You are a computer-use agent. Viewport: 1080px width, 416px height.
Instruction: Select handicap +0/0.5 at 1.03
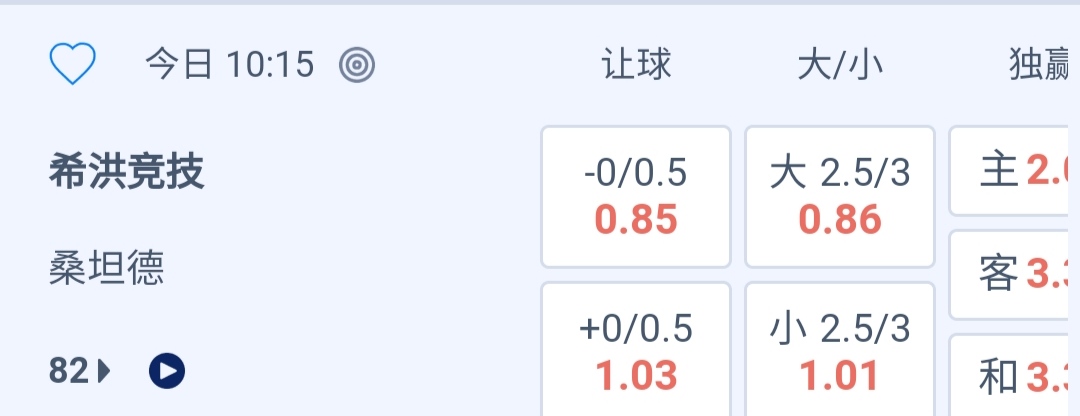636,352
